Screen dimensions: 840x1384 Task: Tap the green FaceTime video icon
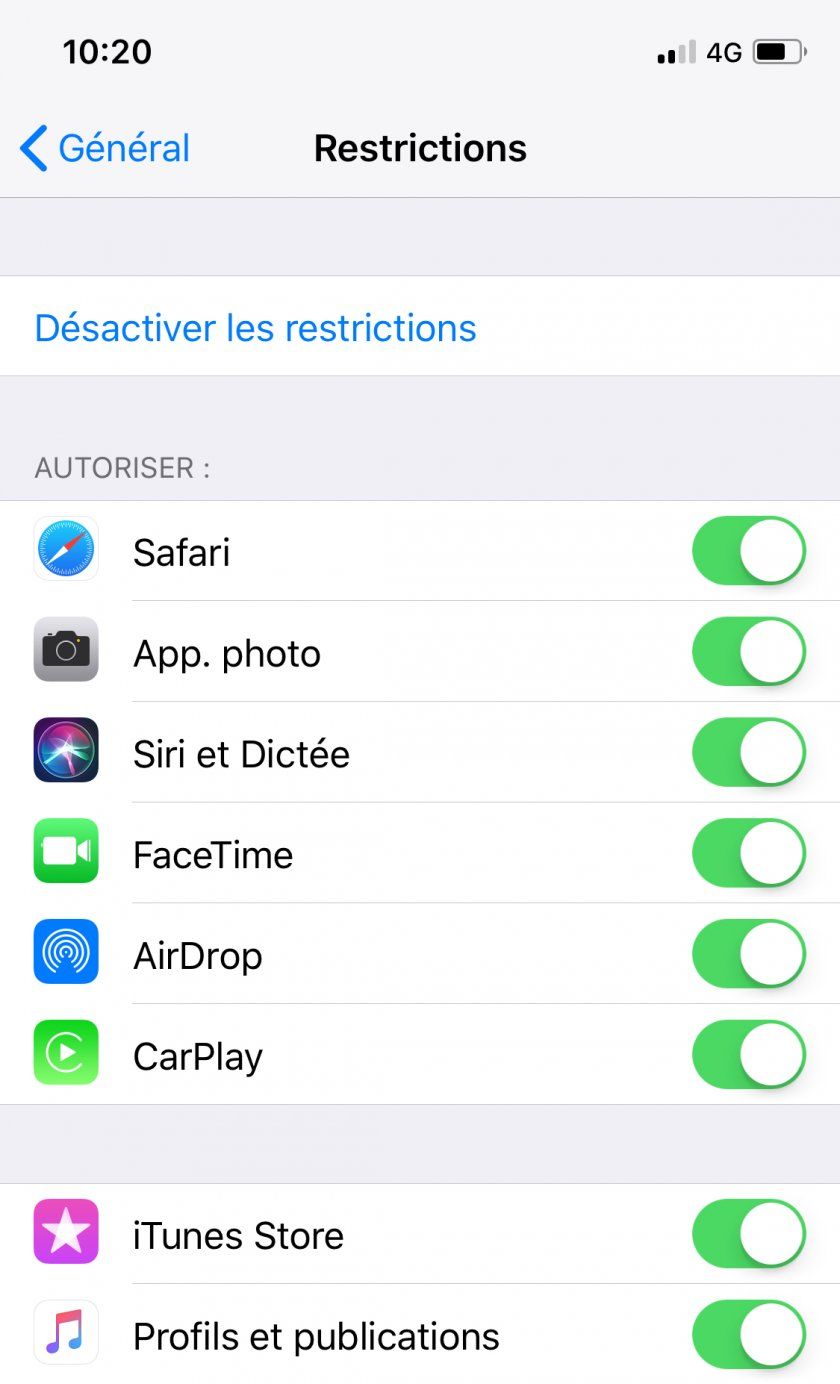click(x=66, y=853)
